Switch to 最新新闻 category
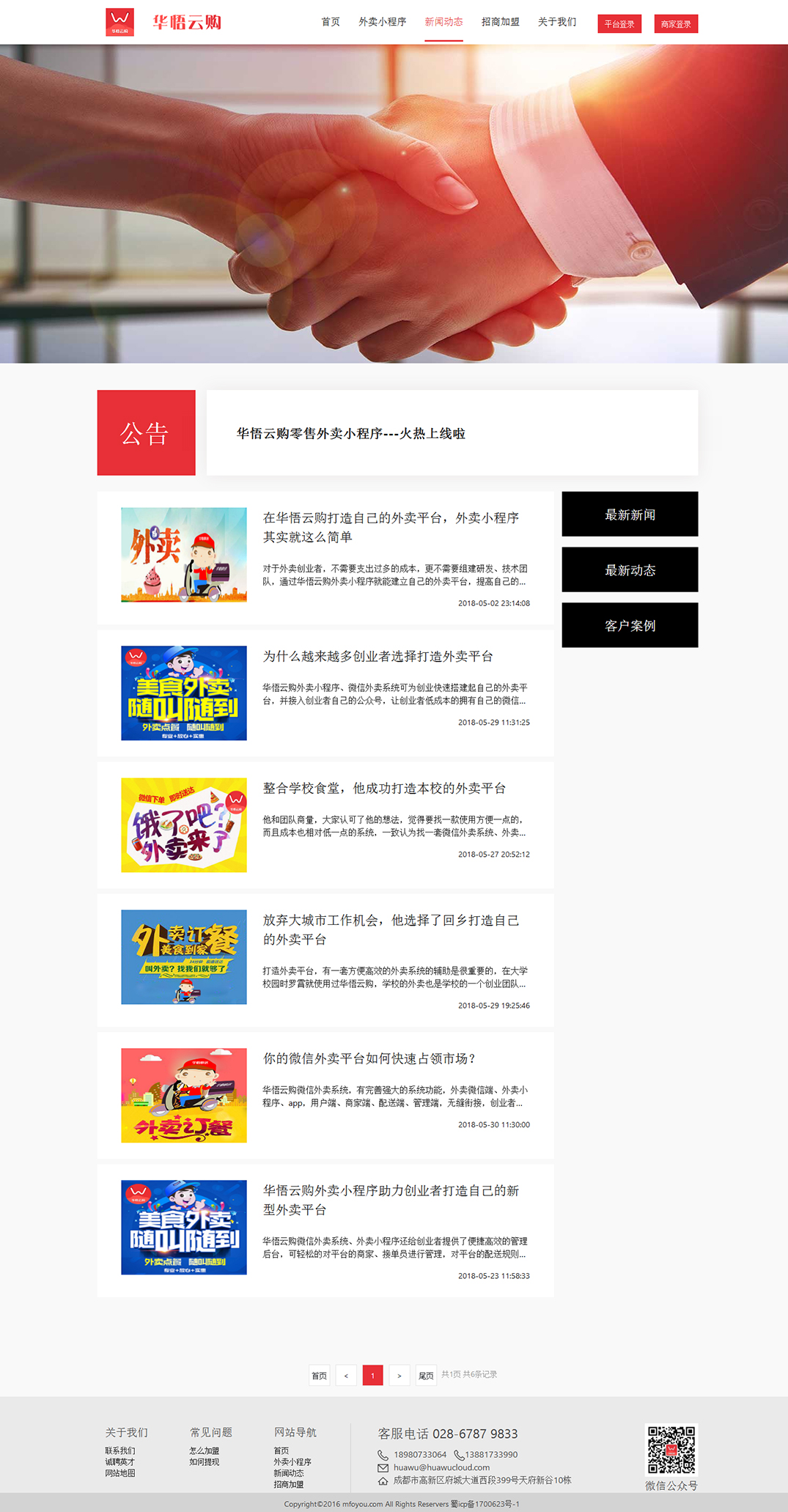 629,515
